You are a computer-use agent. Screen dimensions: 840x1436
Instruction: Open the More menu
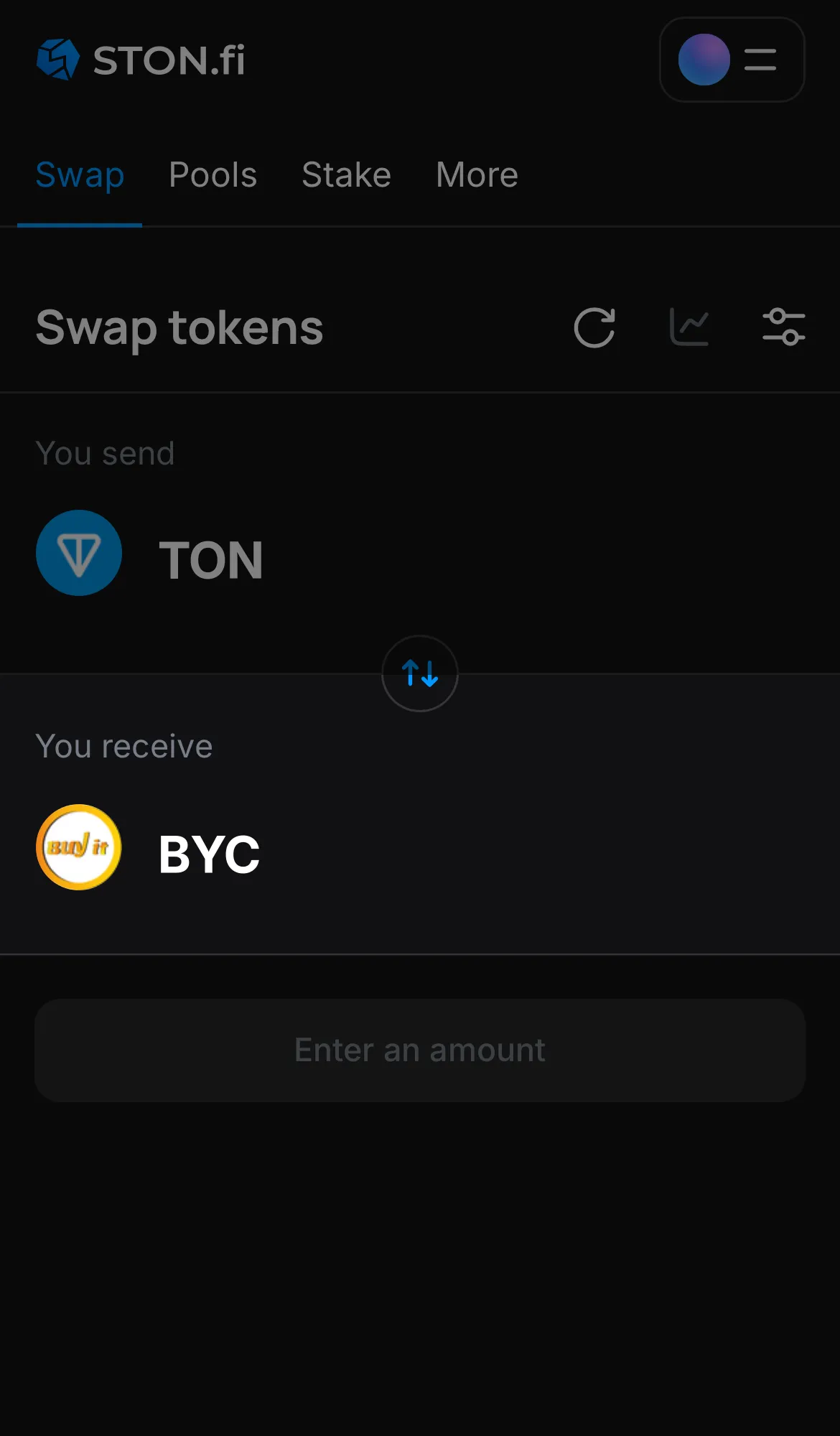[x=476, y=174]
